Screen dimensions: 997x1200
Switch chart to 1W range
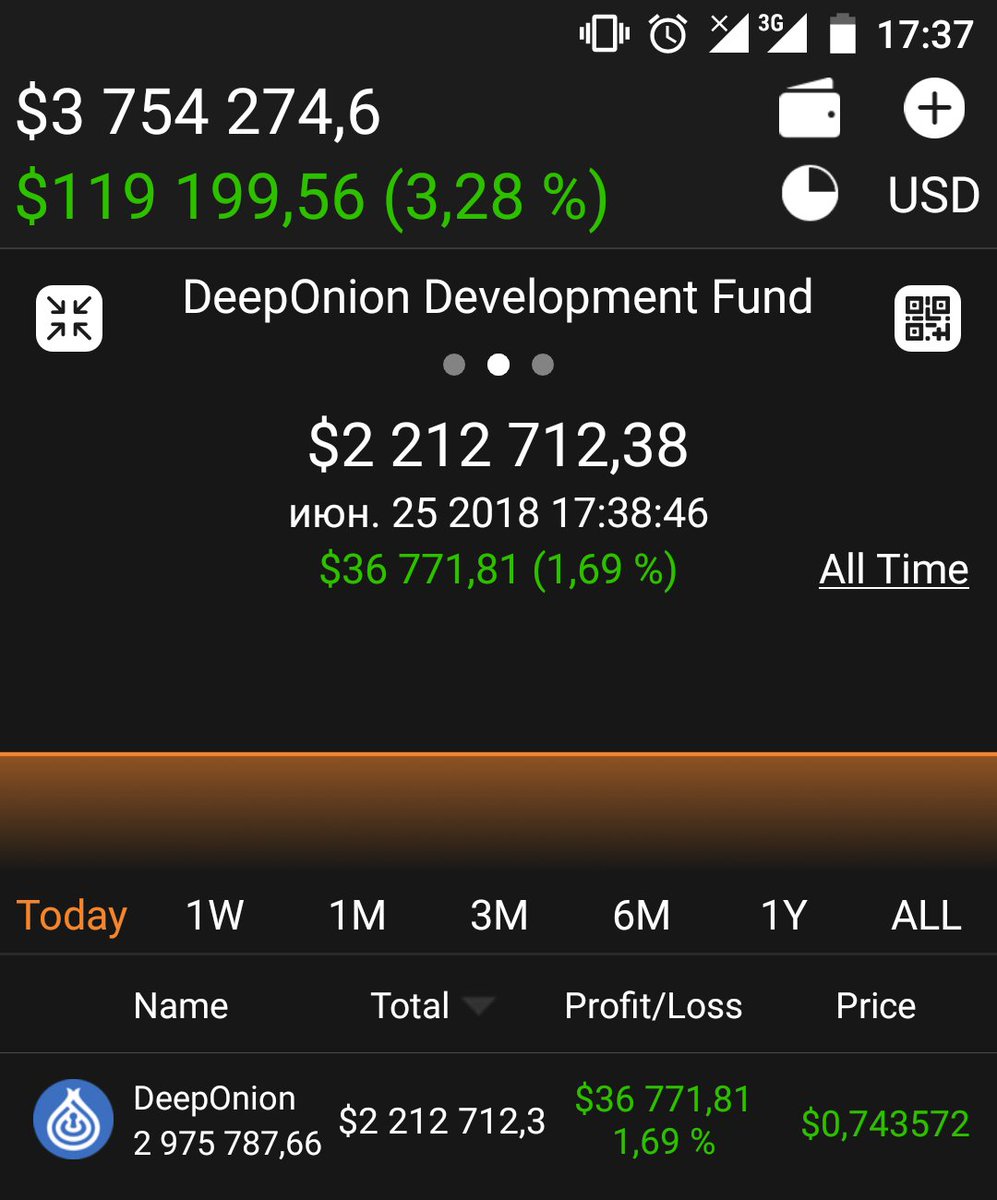pyautogui.click(x=215, y=916)
